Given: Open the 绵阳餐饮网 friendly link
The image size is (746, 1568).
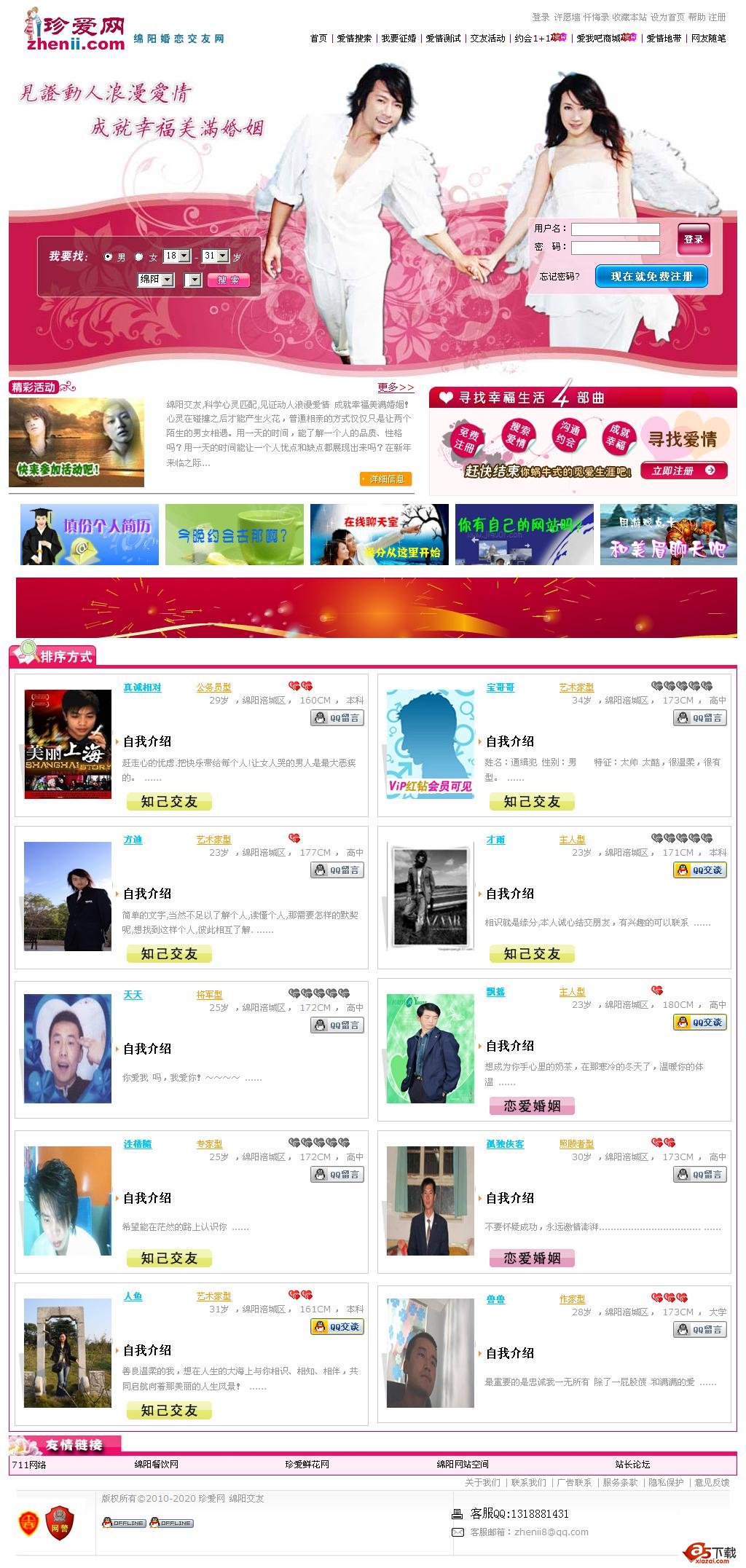Looking at the screenshot, I should (x=156, y=1464).
